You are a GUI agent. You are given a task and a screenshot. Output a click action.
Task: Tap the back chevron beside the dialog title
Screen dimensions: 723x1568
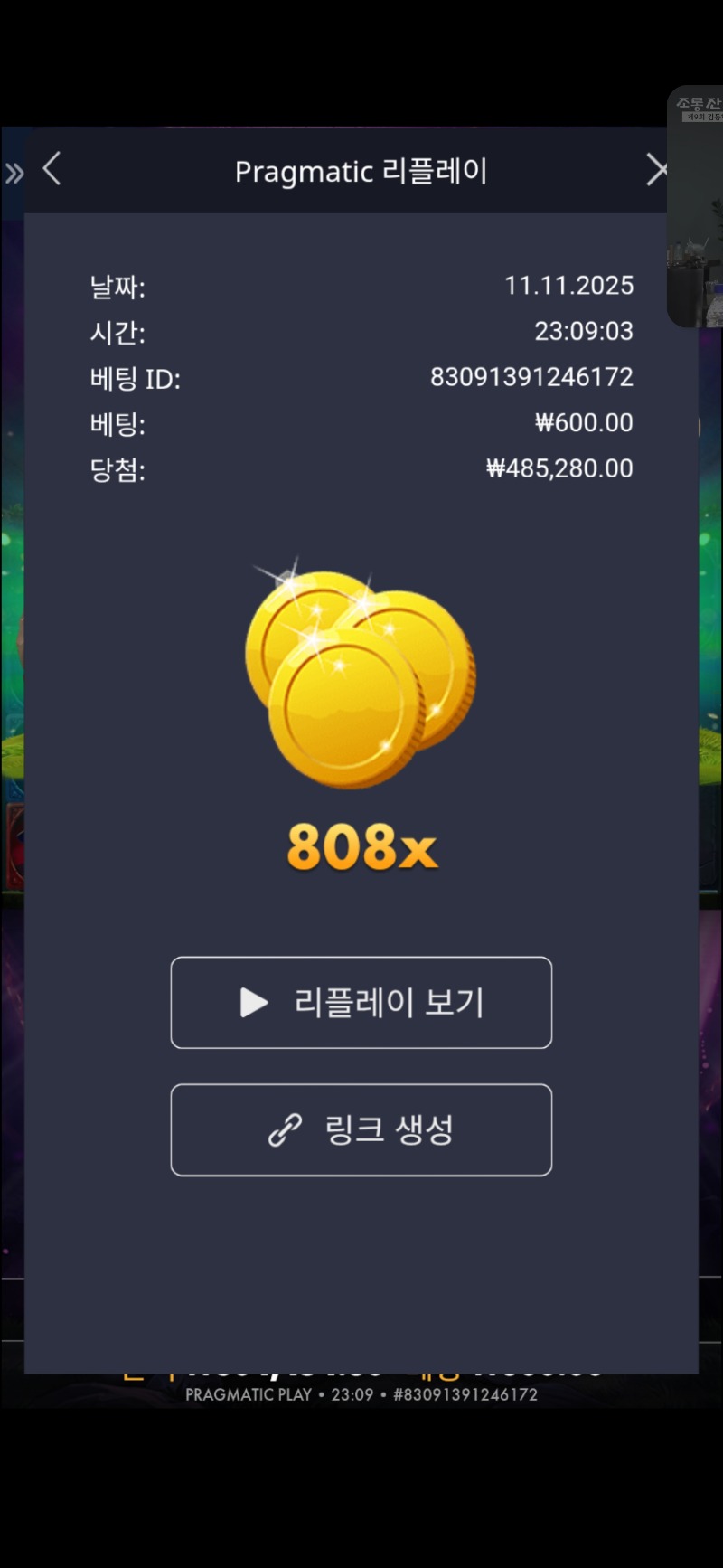tap(52, 168)
